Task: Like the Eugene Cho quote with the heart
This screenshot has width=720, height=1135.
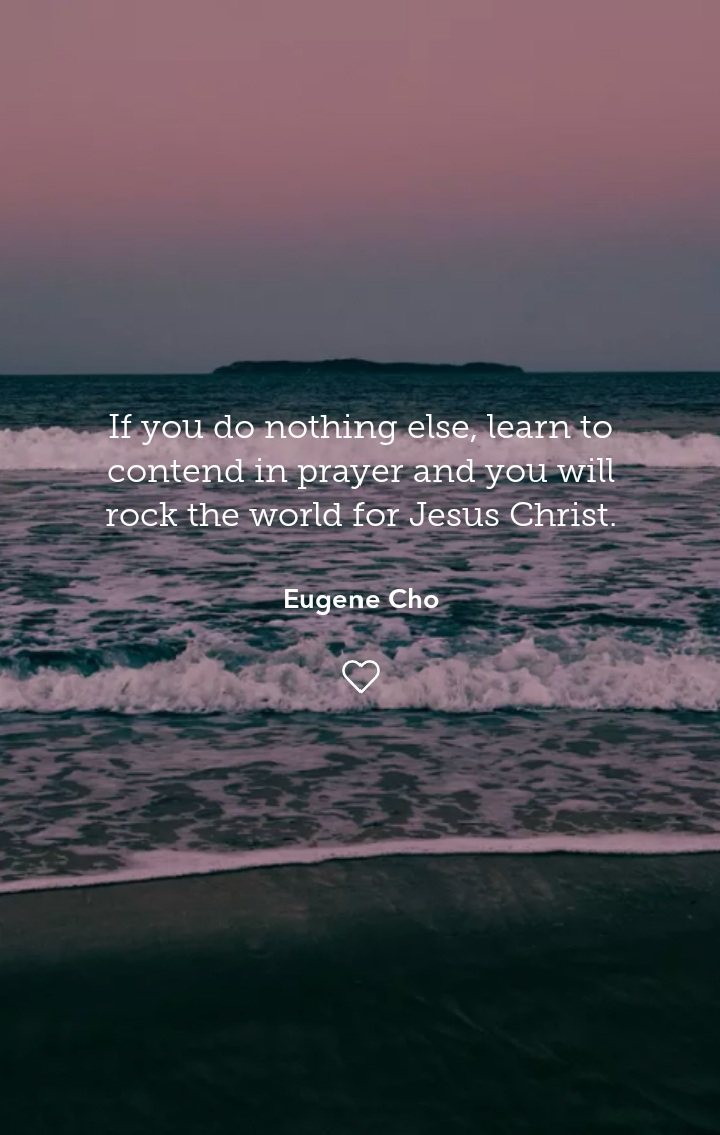Action: 360,676
